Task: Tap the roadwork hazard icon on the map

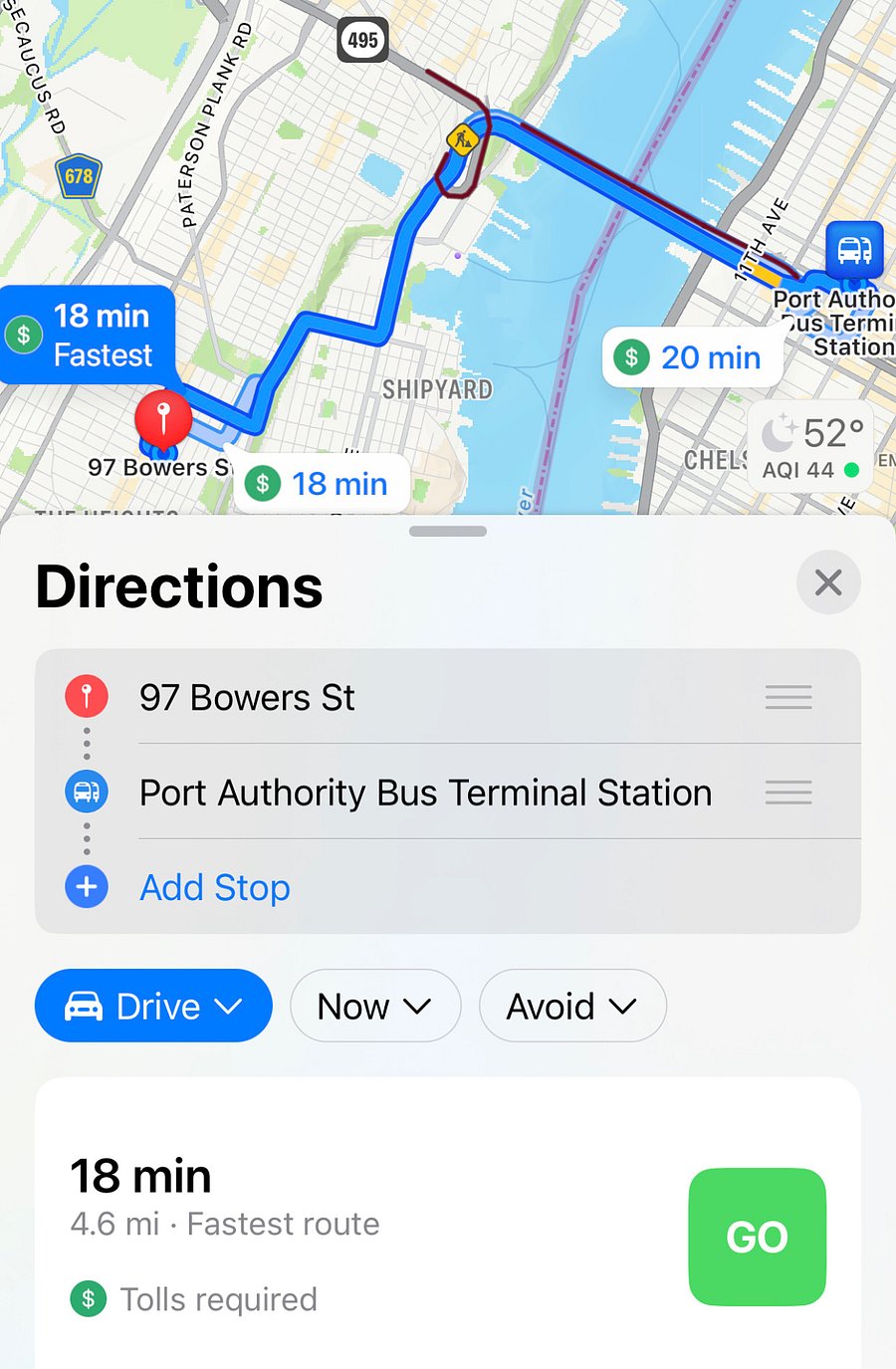Action: coord(461,139)
